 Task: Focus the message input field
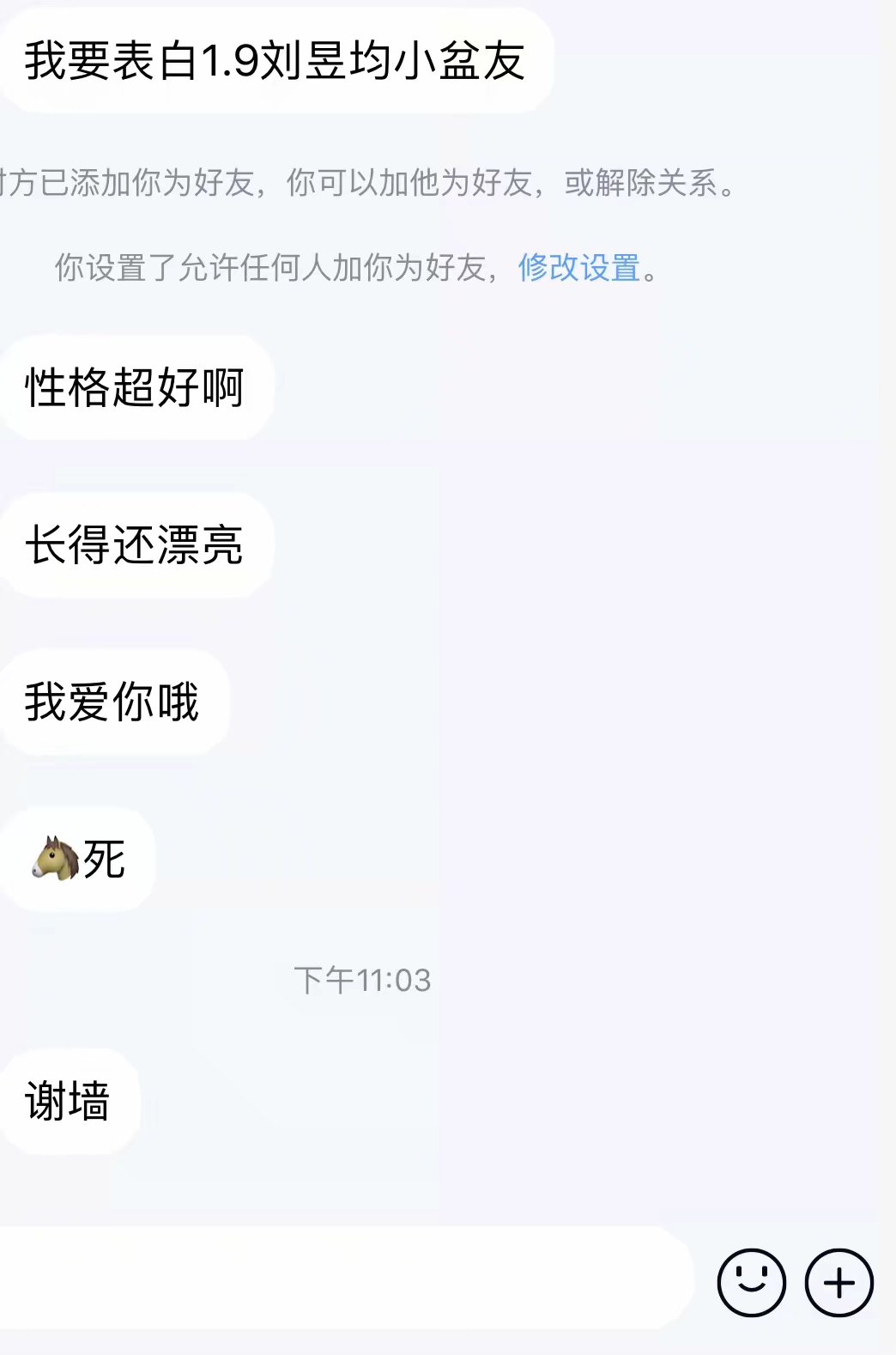[343, 1278]
